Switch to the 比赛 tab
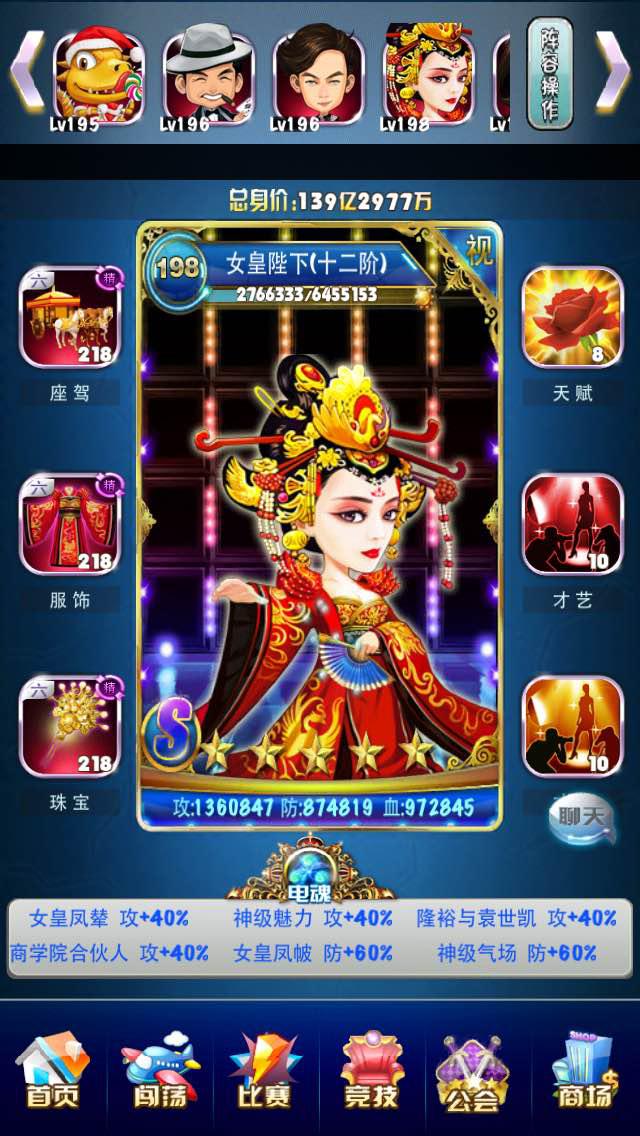This screenshot has width=640, height=1136. 265,1073
